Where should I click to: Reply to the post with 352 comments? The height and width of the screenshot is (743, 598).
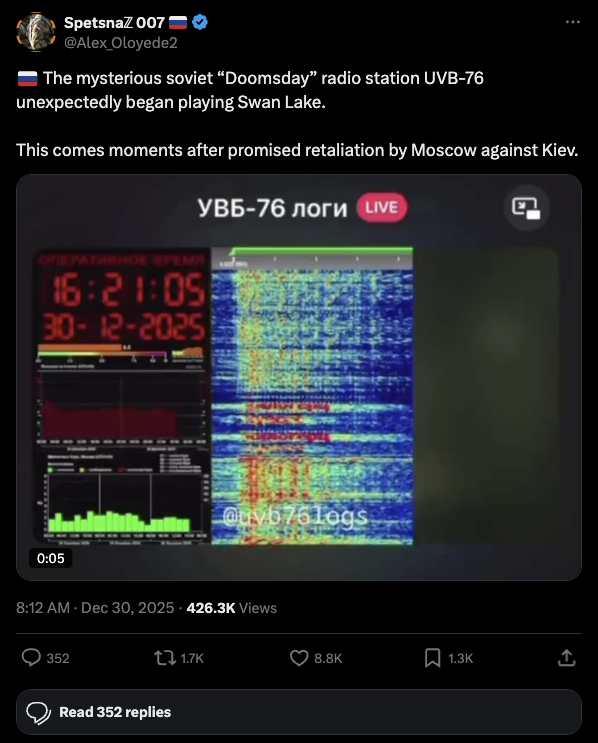pyautogui.click(x=45, y=658)
